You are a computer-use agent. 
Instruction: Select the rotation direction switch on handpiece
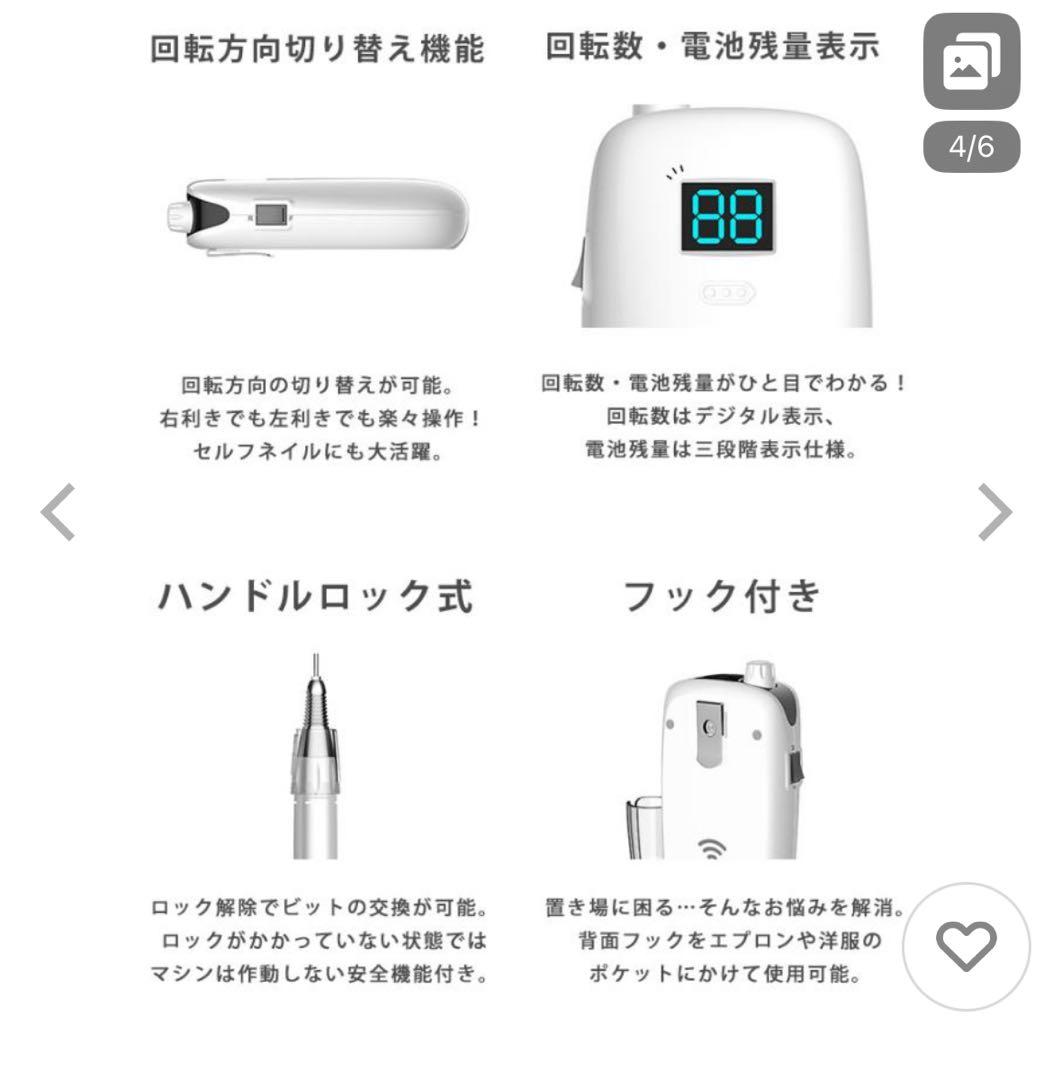pos(271,215)
